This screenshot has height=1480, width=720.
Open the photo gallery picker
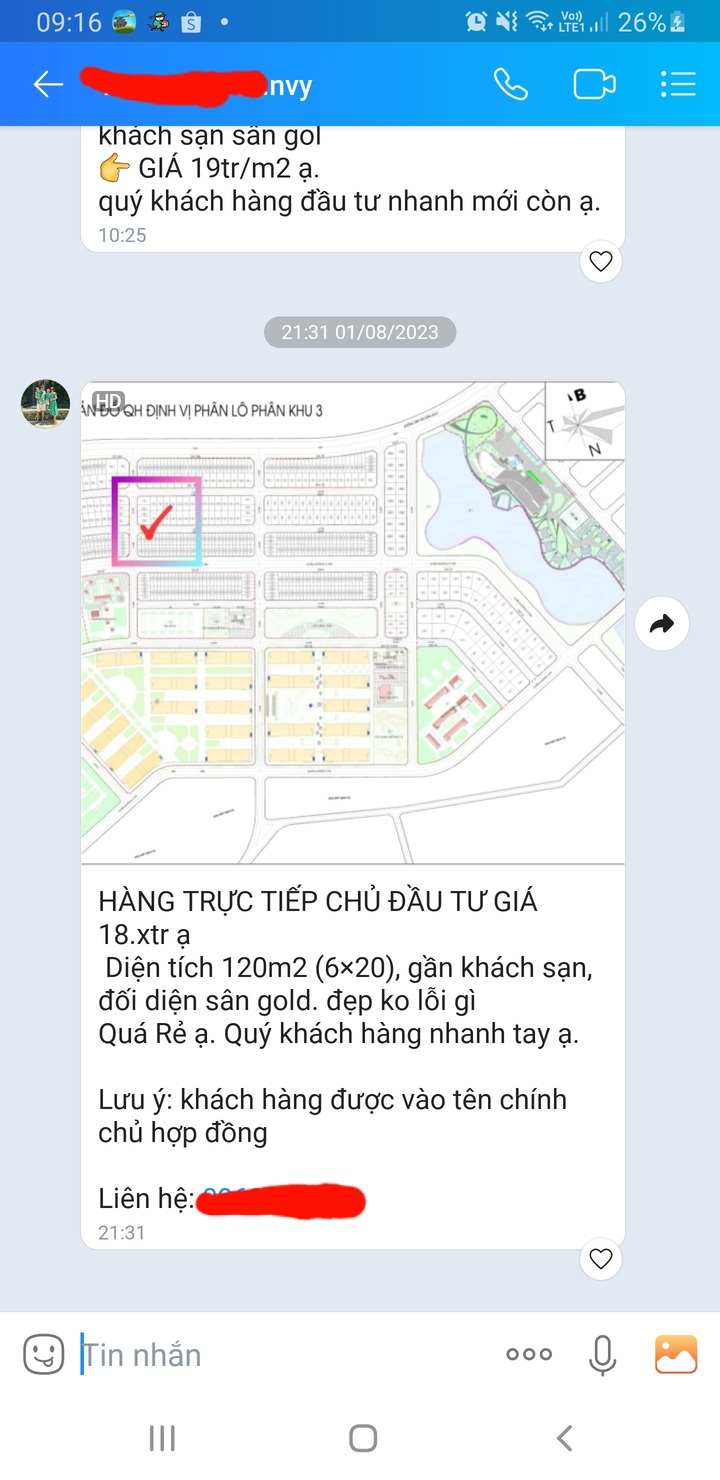coord(676,1355)
